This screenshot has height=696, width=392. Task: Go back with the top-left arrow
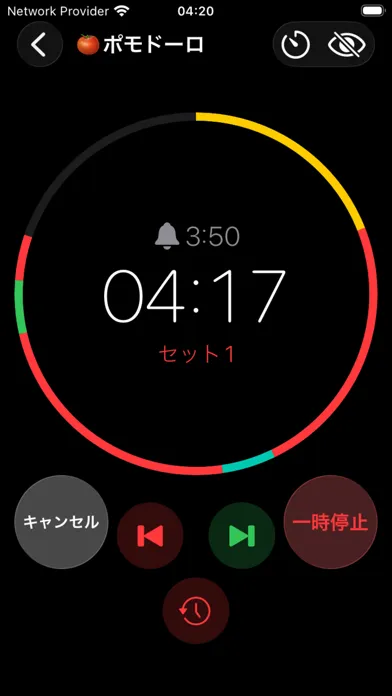click(40, 44)
